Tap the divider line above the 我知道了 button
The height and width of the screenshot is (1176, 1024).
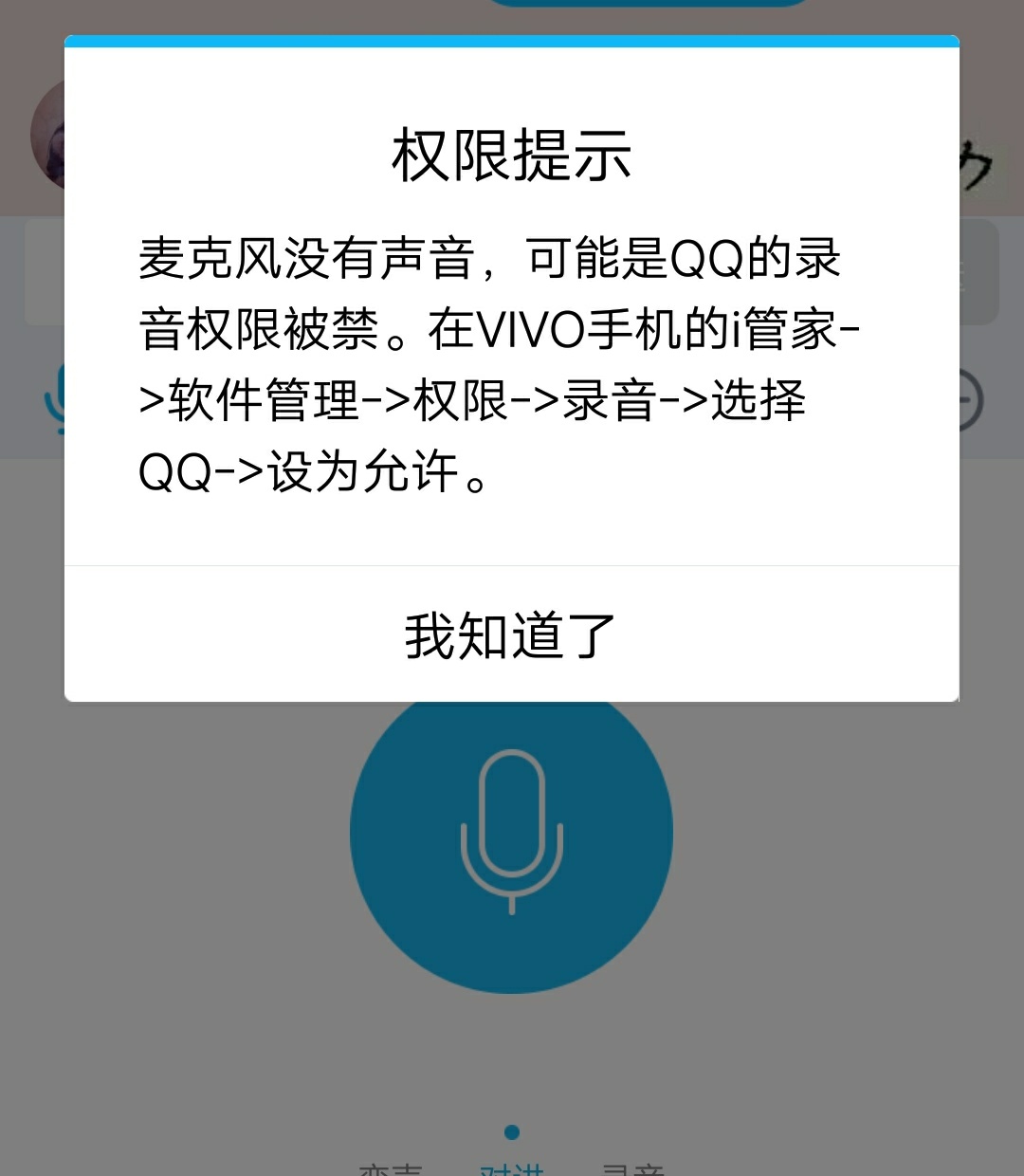(x=512, y=567)
